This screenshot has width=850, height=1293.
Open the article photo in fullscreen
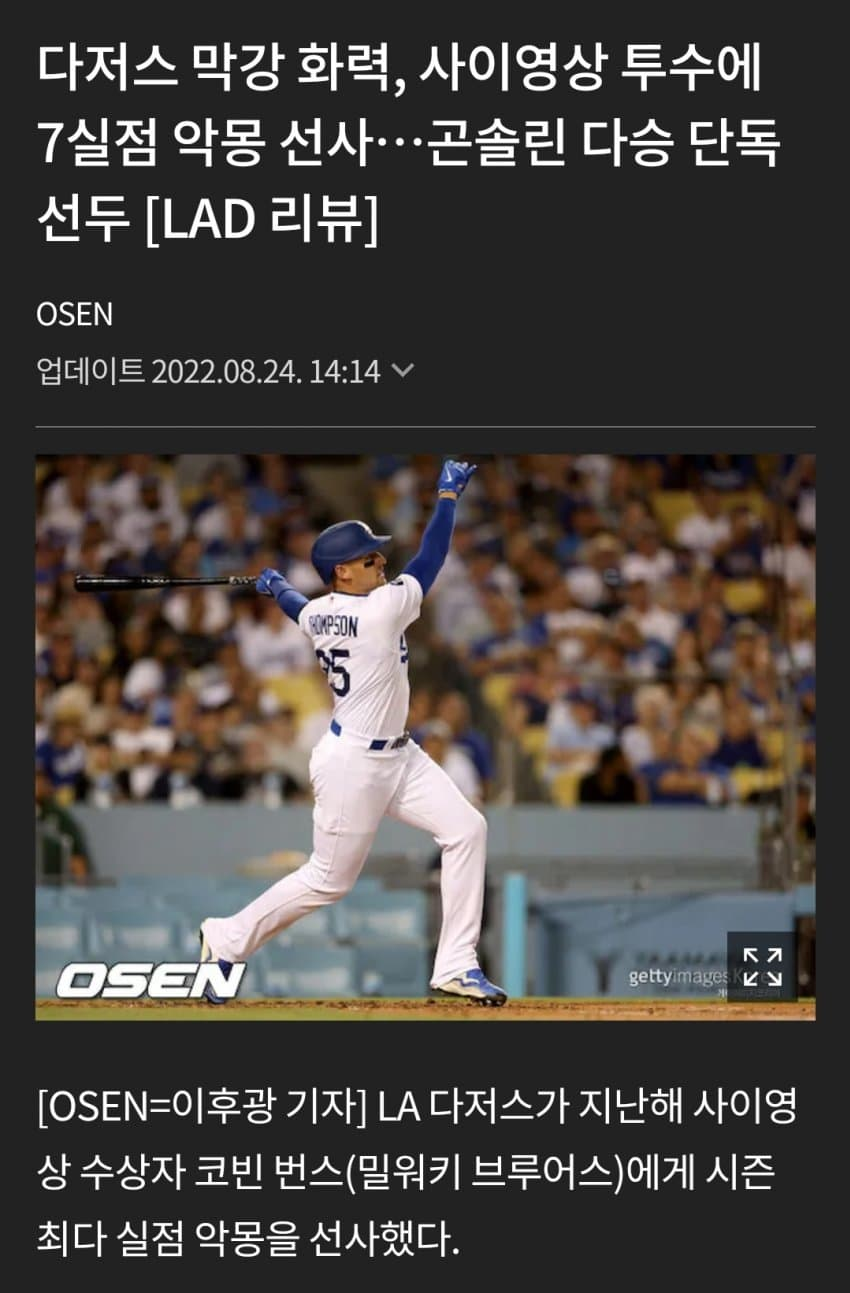tap(762, 967)
